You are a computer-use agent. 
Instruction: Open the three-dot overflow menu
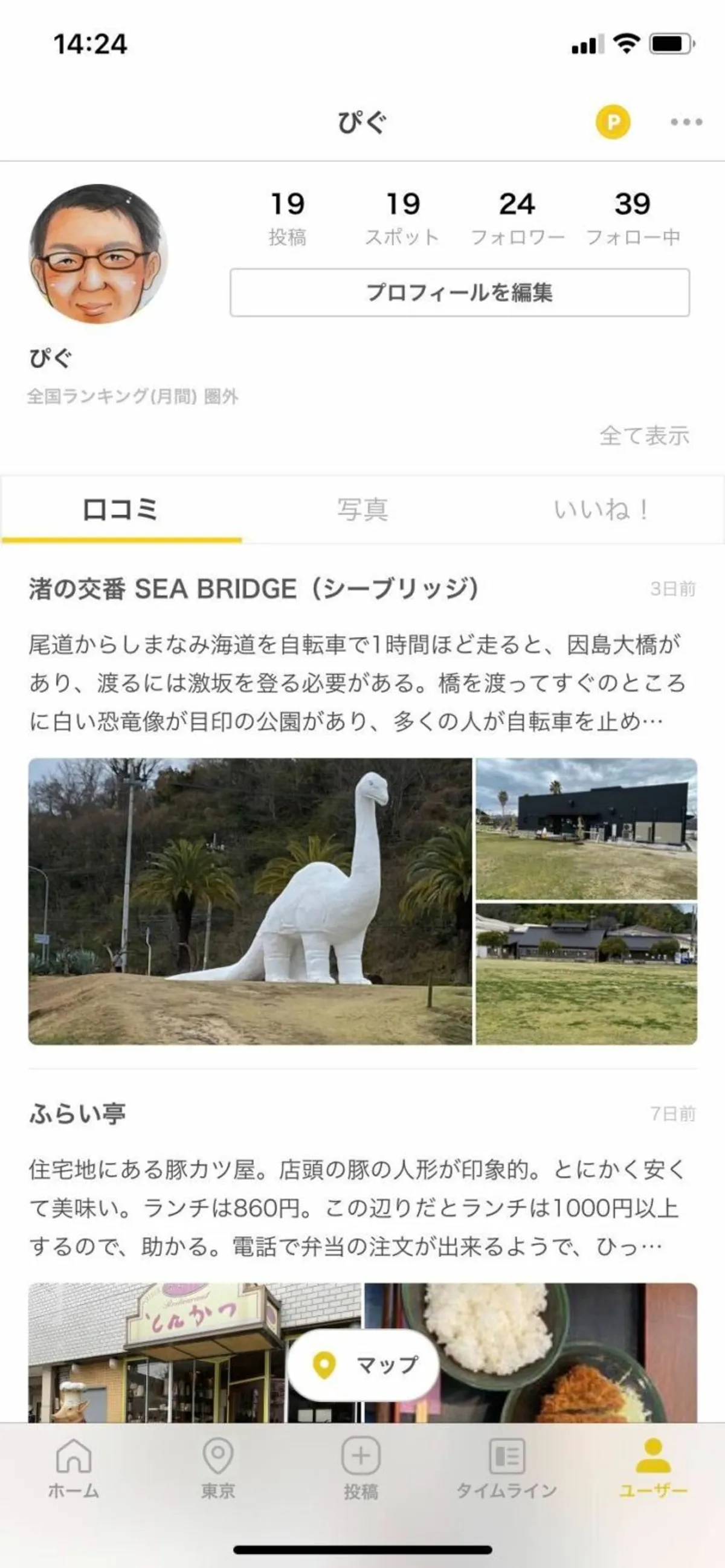tap(686, 122)
